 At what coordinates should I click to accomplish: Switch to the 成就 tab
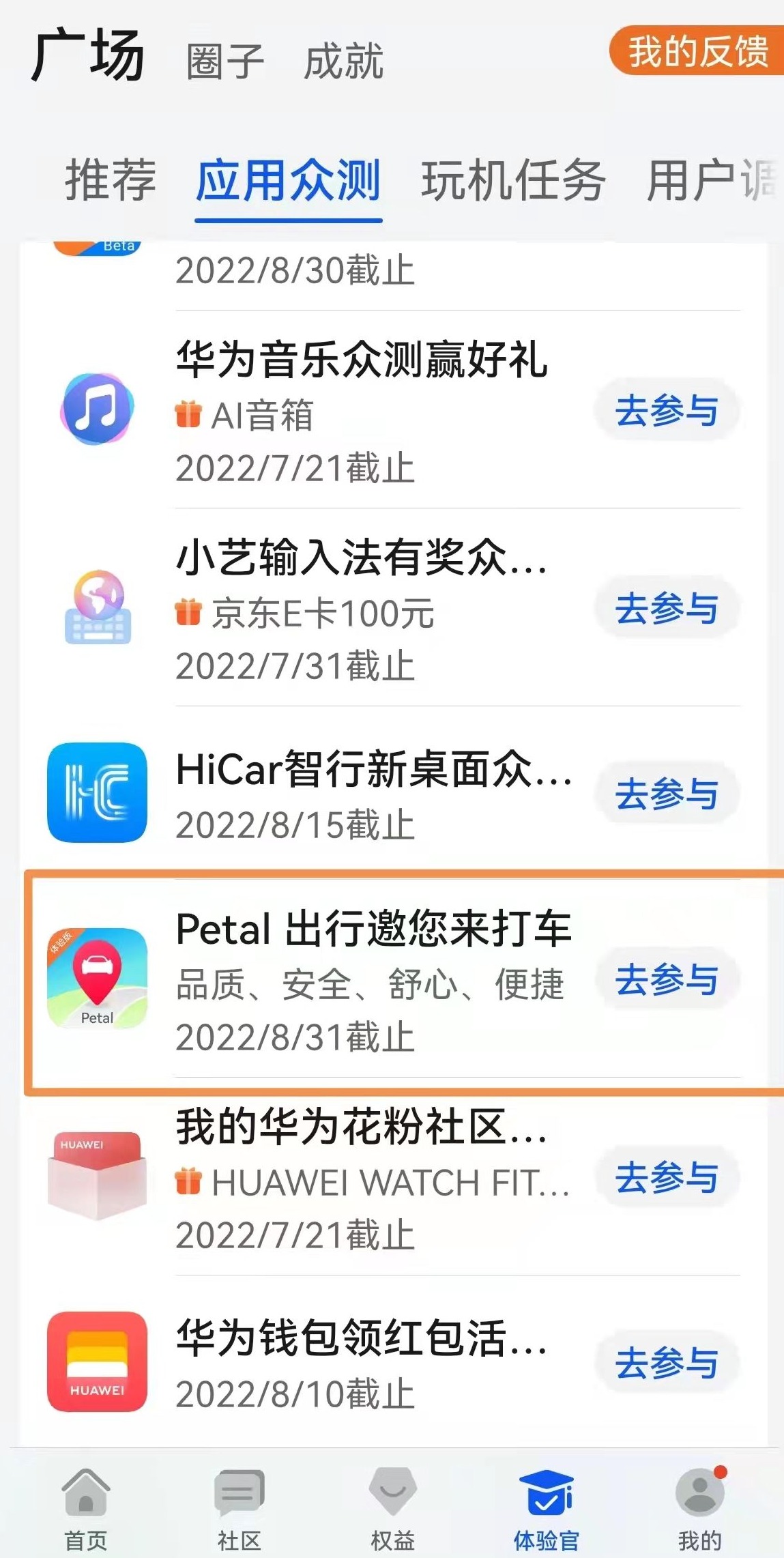click(x=344, y=61)
